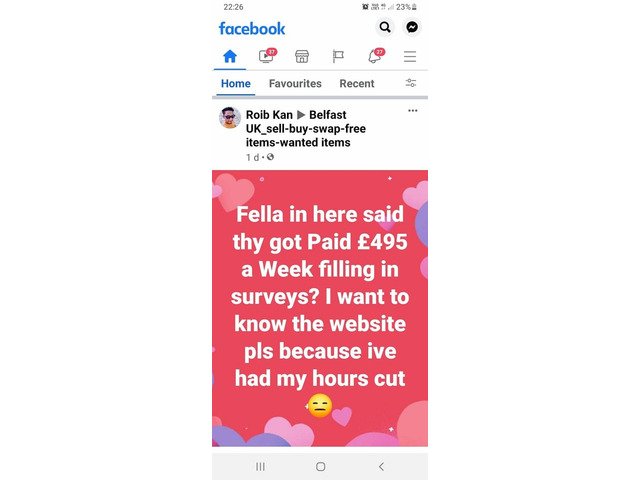Tap the system back button
The height and width of the screenshot is (480, 640).
click(x=381, y=466)
